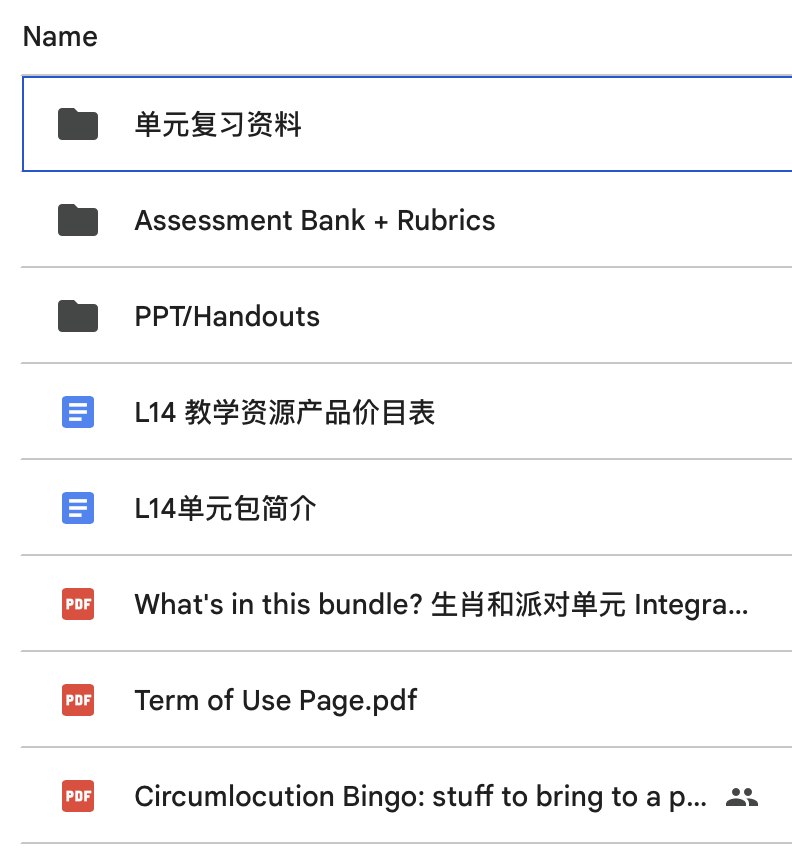Open Term of Use Page.pdf

(275, 701)
